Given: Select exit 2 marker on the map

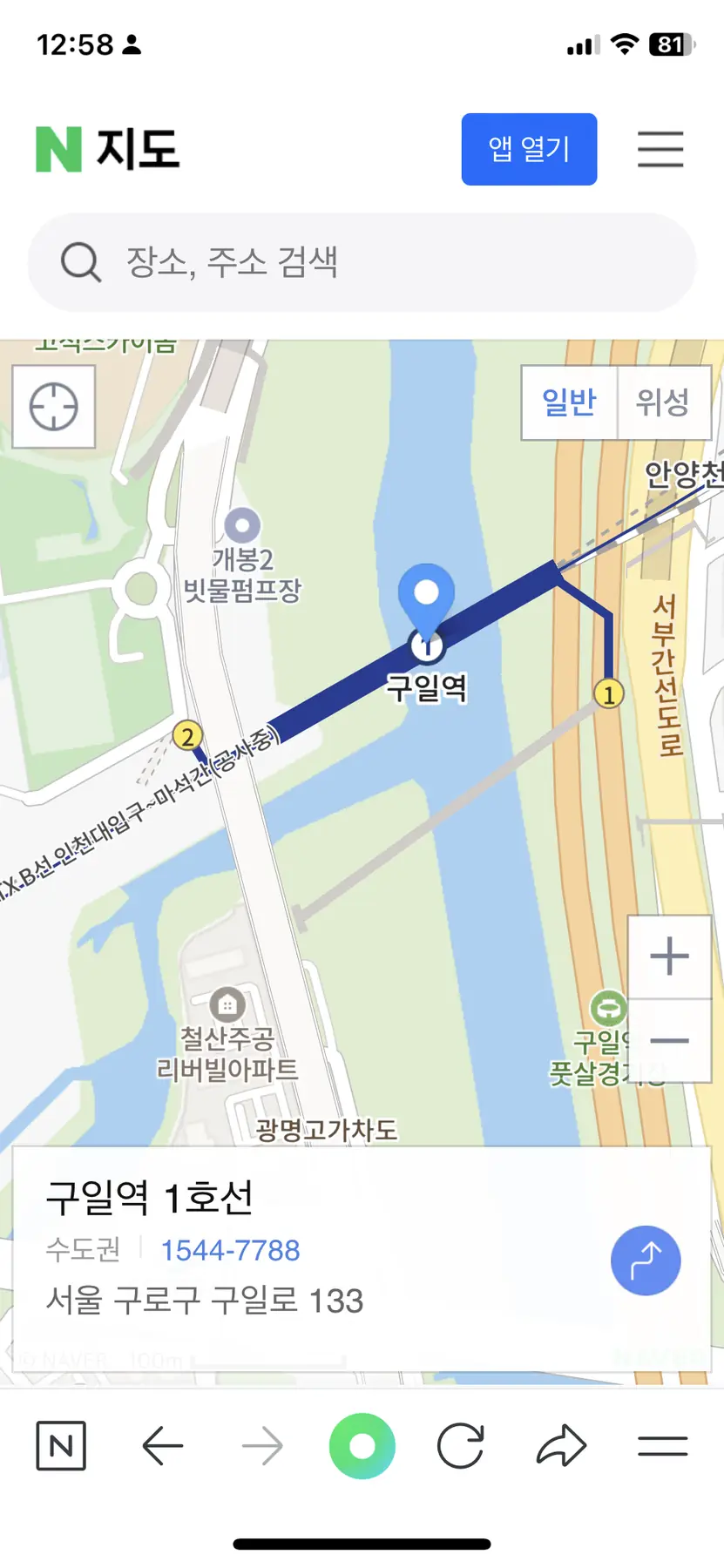Looking at the screenshot, I should [x=187, y=737].
